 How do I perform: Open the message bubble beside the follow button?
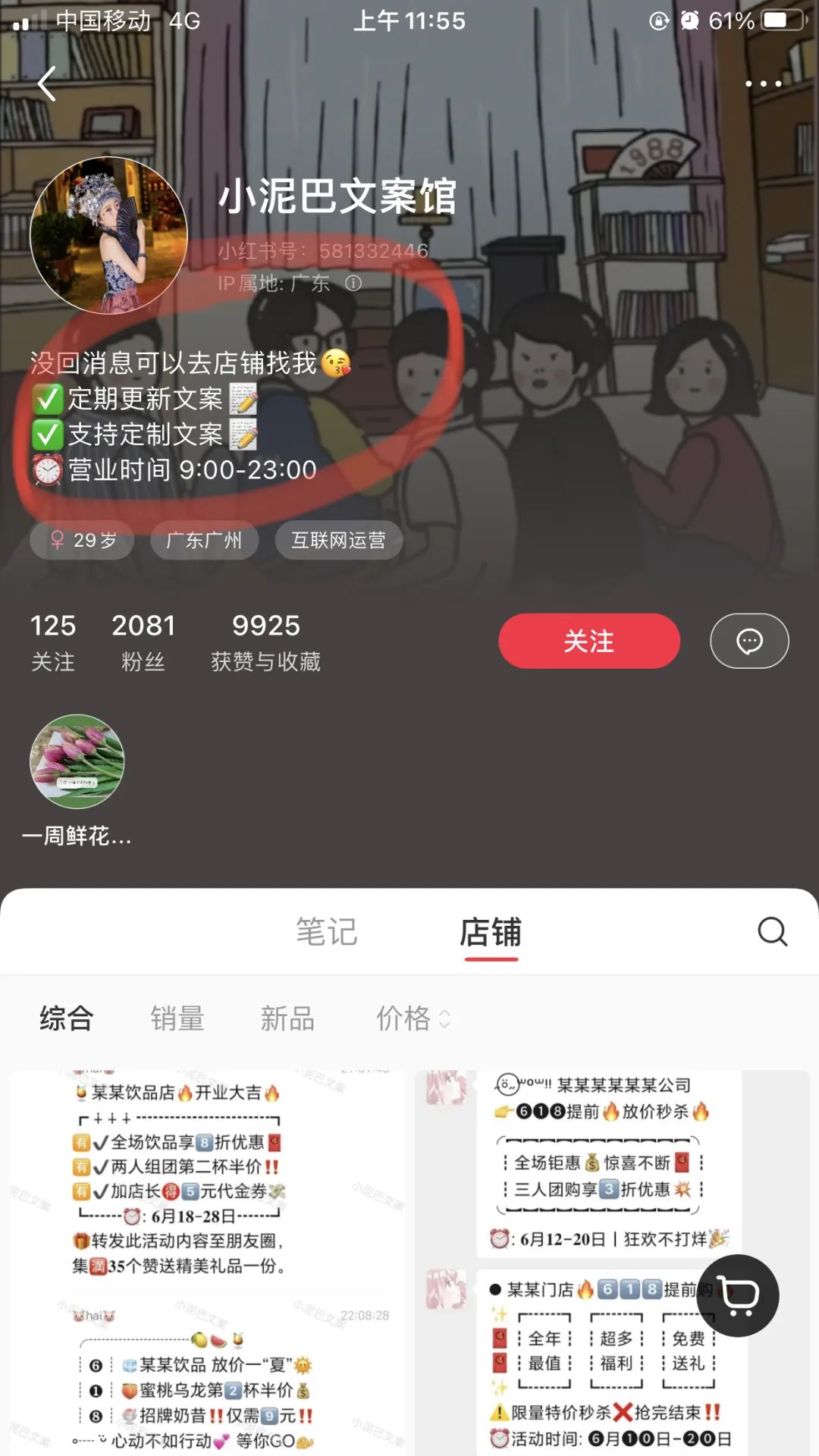(749, 641)
